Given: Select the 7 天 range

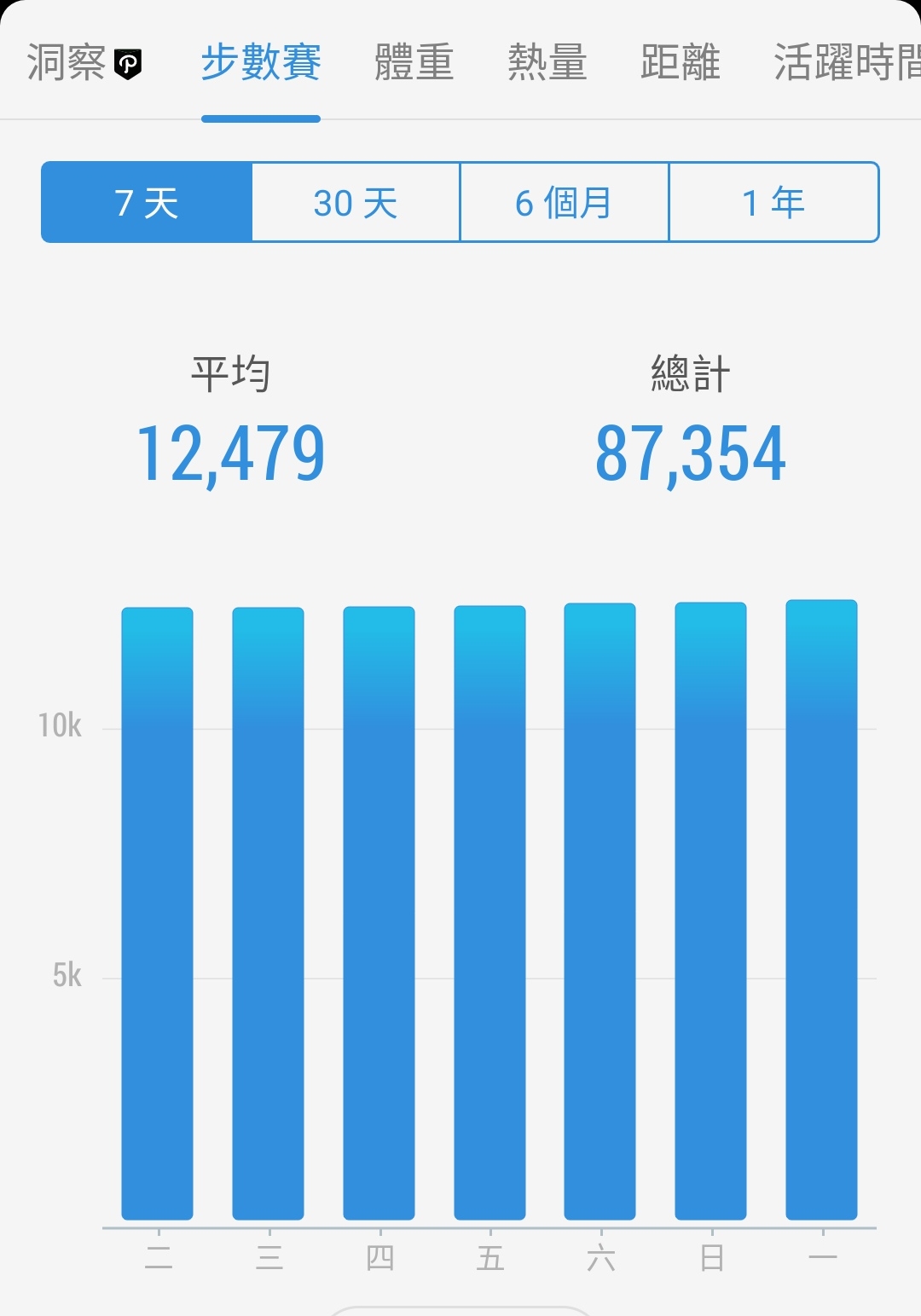Looking at the screenshot, I should pos(147,203).
